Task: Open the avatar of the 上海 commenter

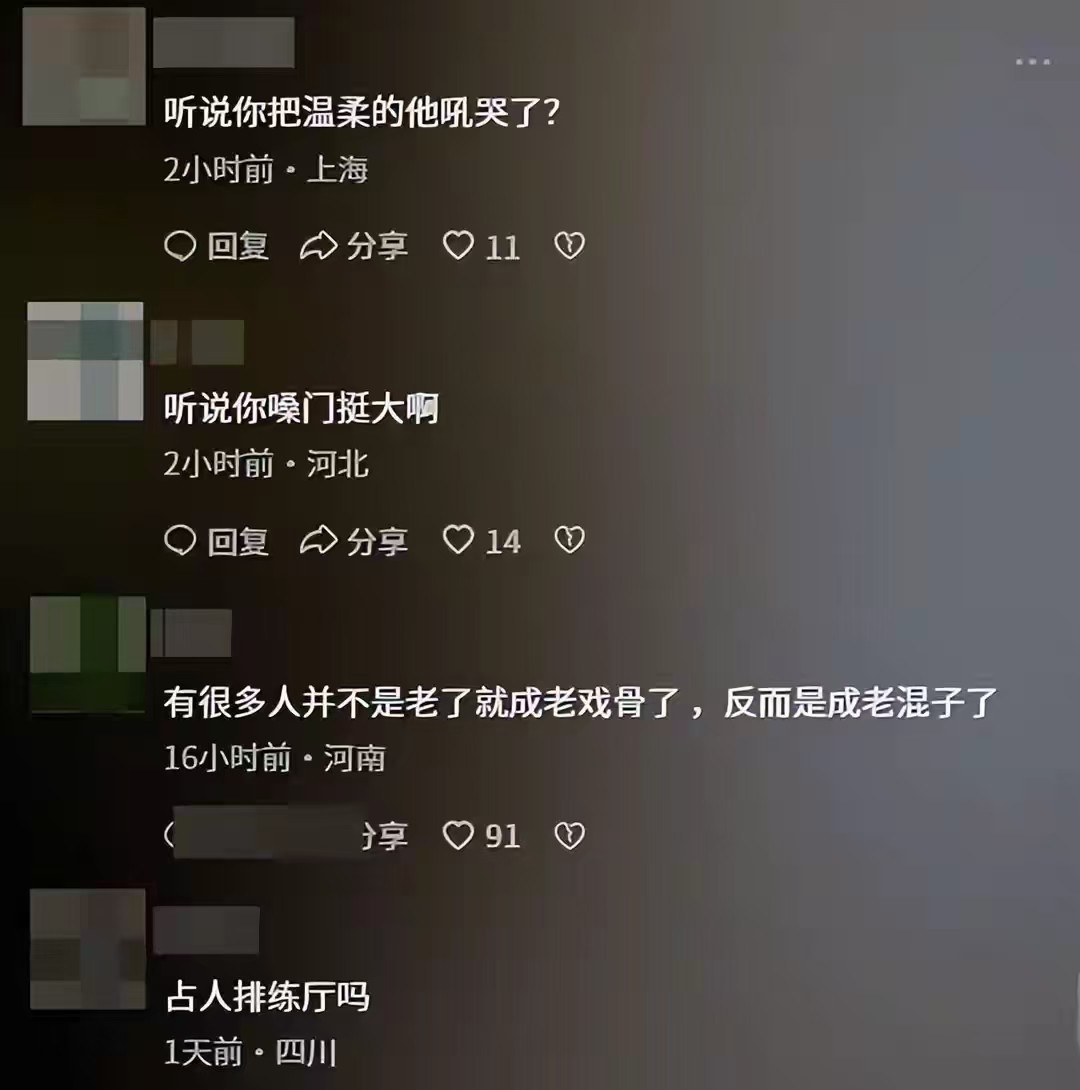Action: pyautogui.click(x=84, y=66)
